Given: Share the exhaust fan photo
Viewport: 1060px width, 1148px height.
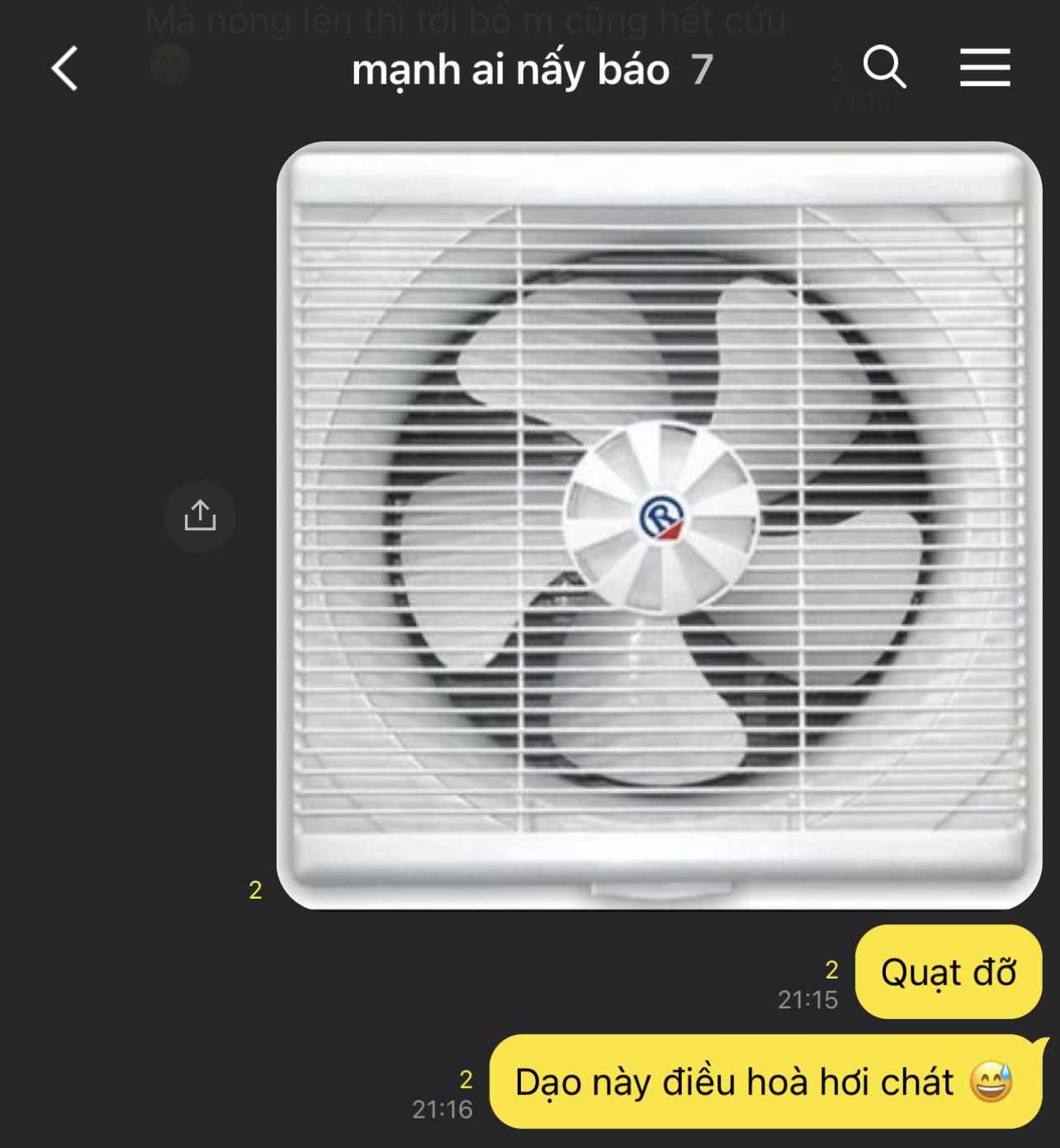Looking at the screenshot, I should pos(200,516).
